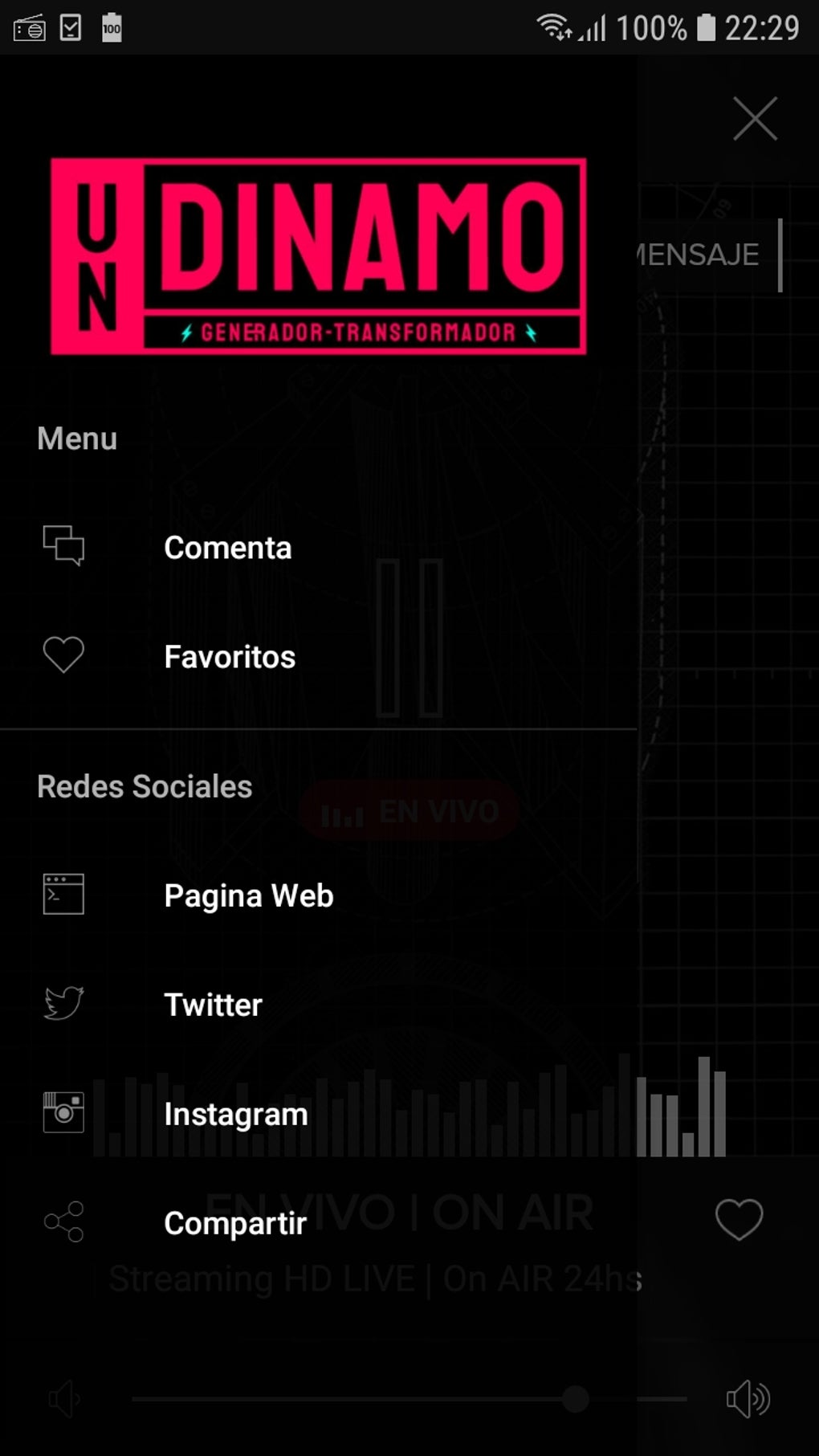Tap the muted speaker icon on the left
The width and height of the screenshot is (819, 1456).
pos(64,1397)
